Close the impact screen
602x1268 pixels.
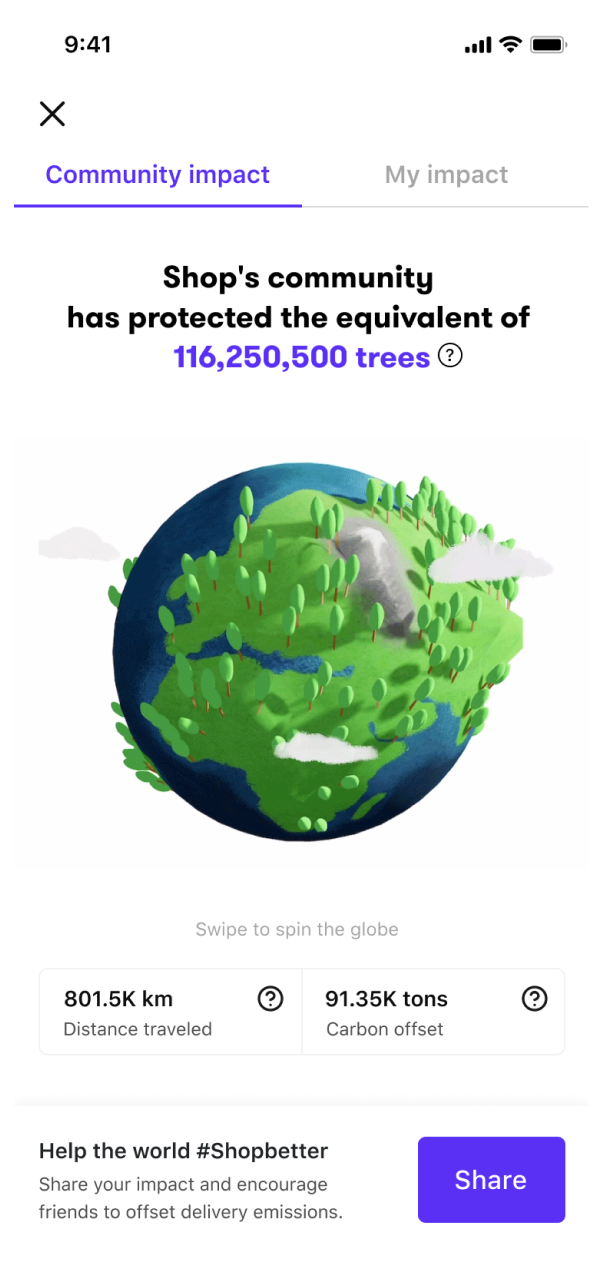tap(52, 114)
